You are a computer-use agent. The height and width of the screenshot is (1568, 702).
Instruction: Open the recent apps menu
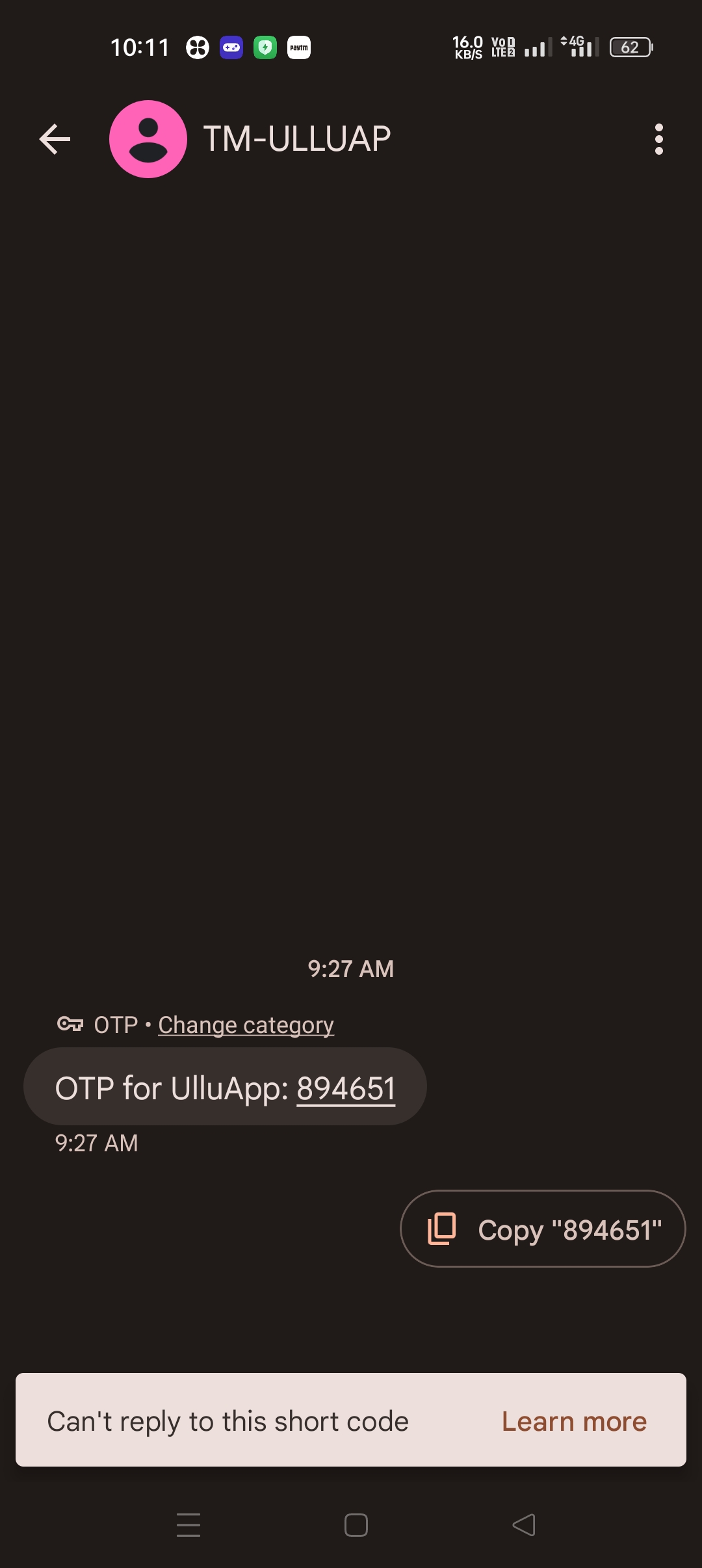point(188,1524)
